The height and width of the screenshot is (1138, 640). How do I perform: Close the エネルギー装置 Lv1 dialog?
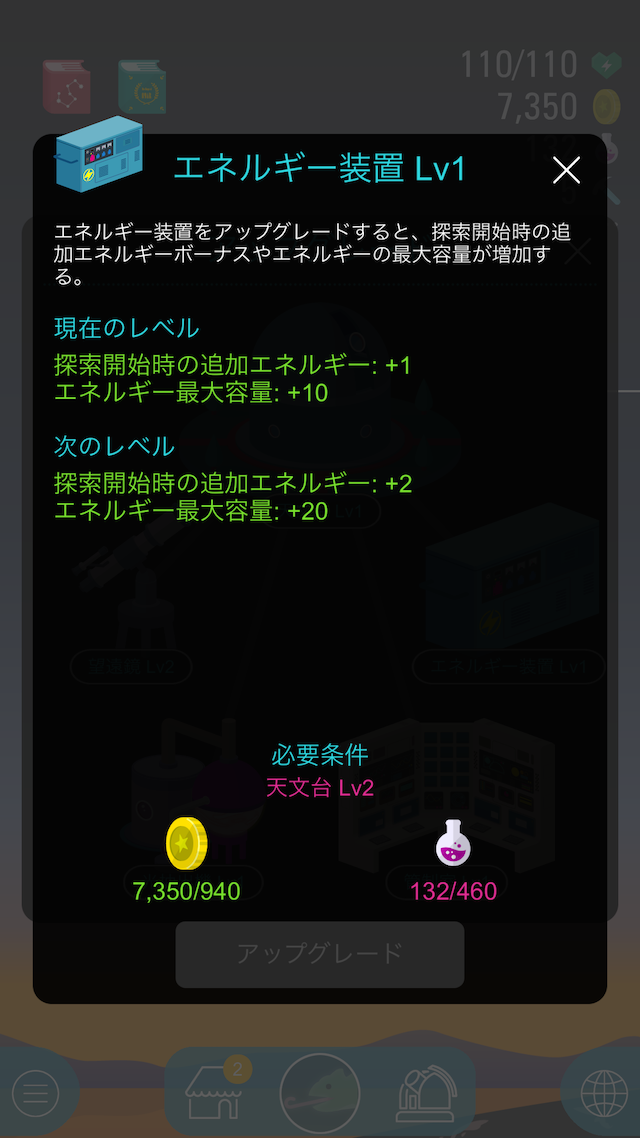tap(566, 171)
